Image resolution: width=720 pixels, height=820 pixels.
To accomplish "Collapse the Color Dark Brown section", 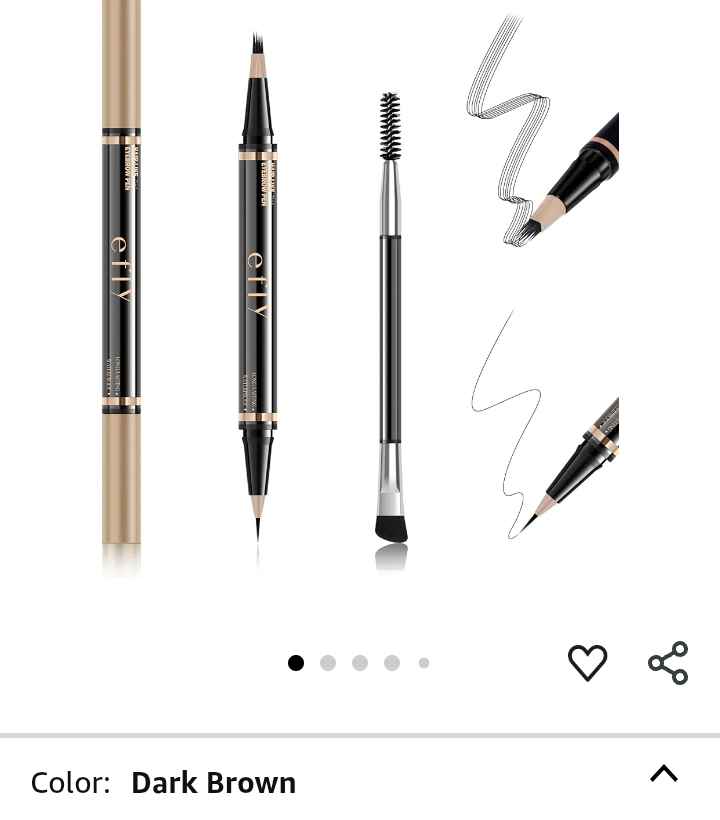I will [x=664, y=774].
